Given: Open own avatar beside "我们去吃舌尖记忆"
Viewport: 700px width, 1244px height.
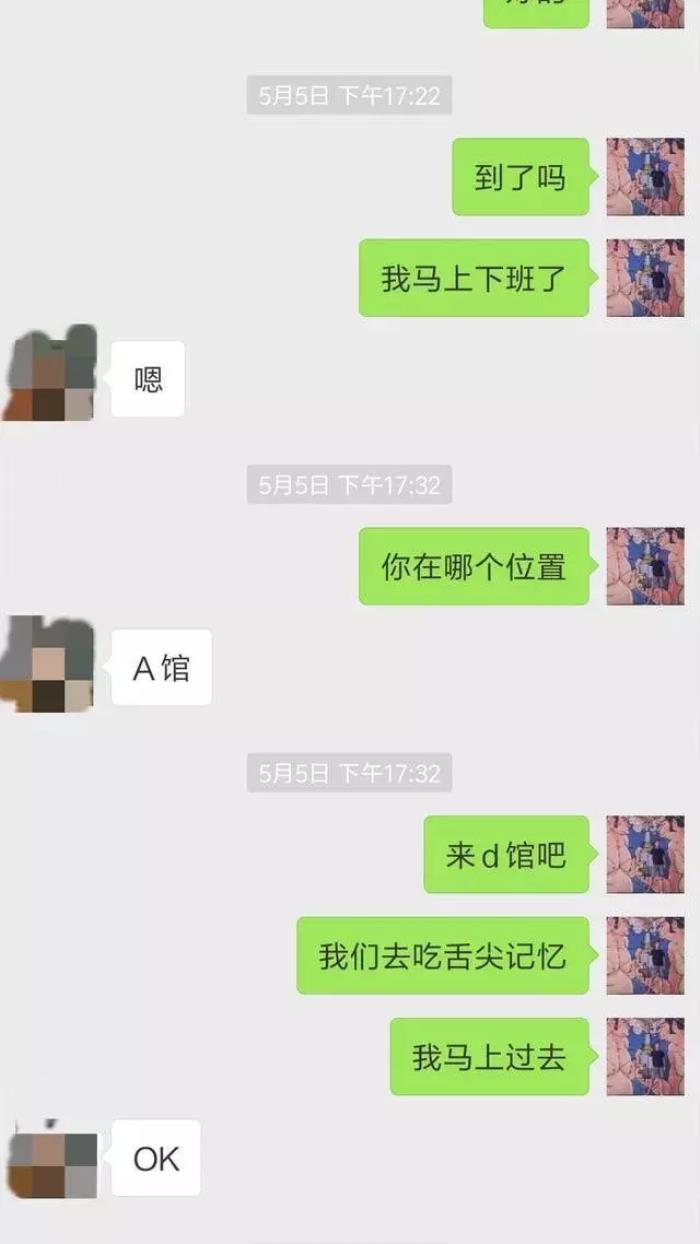Looking at the screenshot, I should (645, 955).
